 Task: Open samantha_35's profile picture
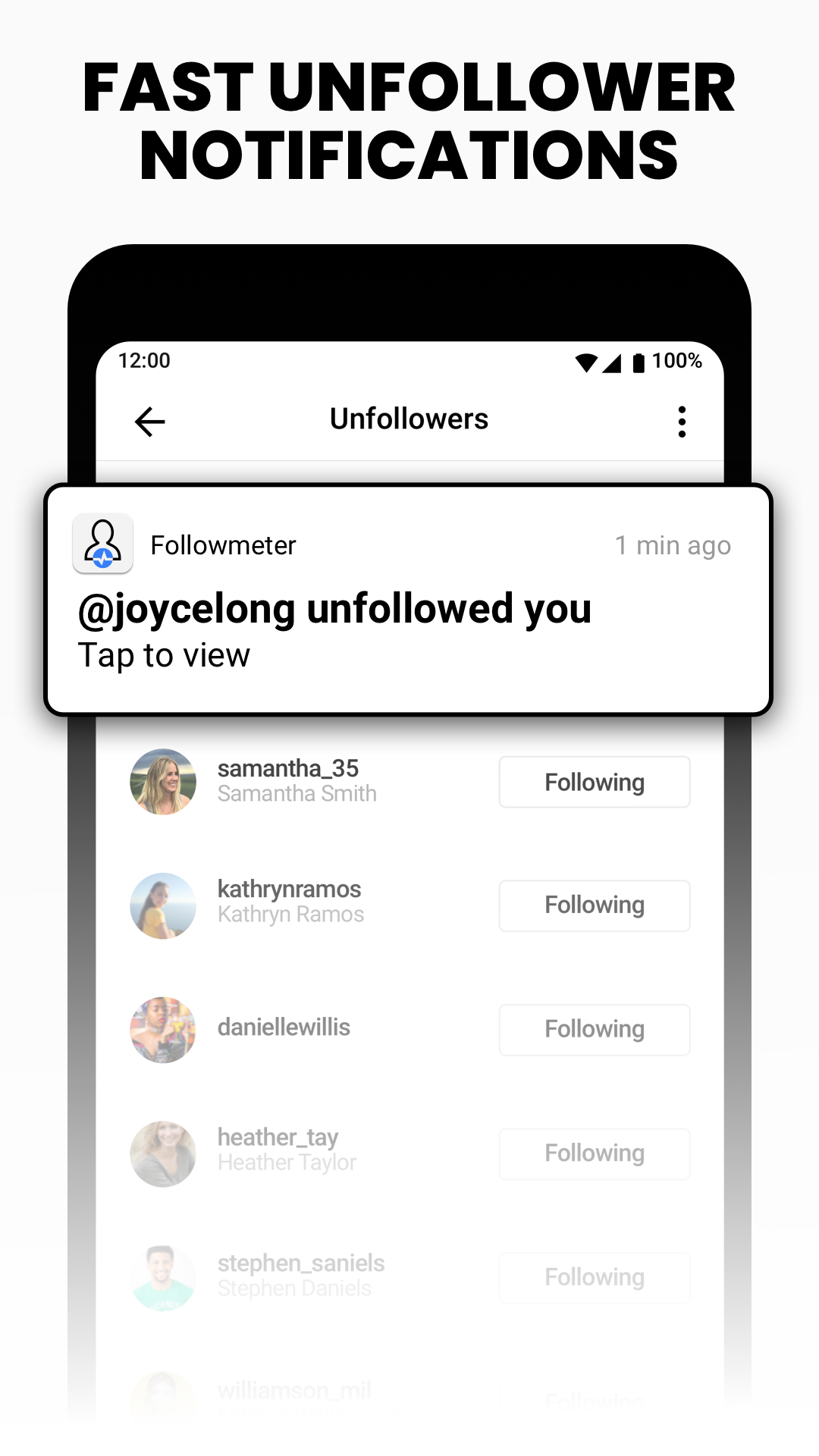[162, 782]
